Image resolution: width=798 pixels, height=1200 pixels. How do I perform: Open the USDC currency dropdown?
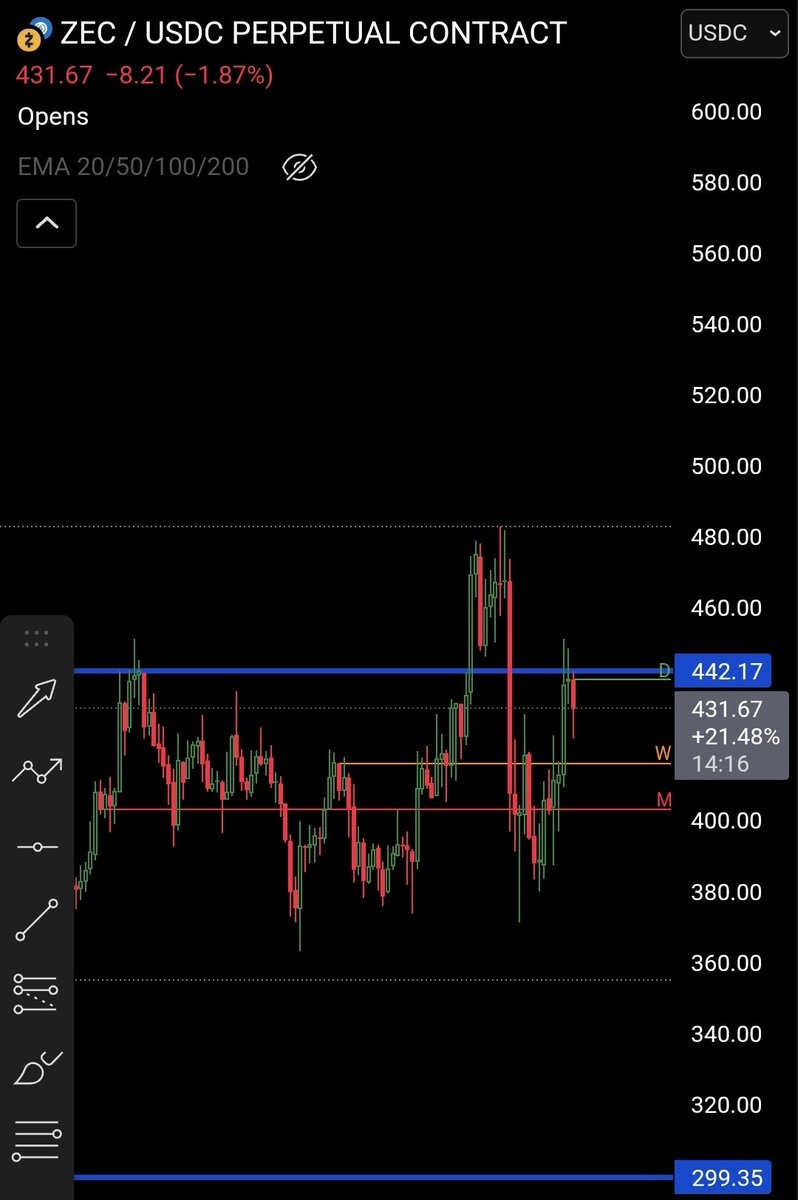tap(732, 33)
